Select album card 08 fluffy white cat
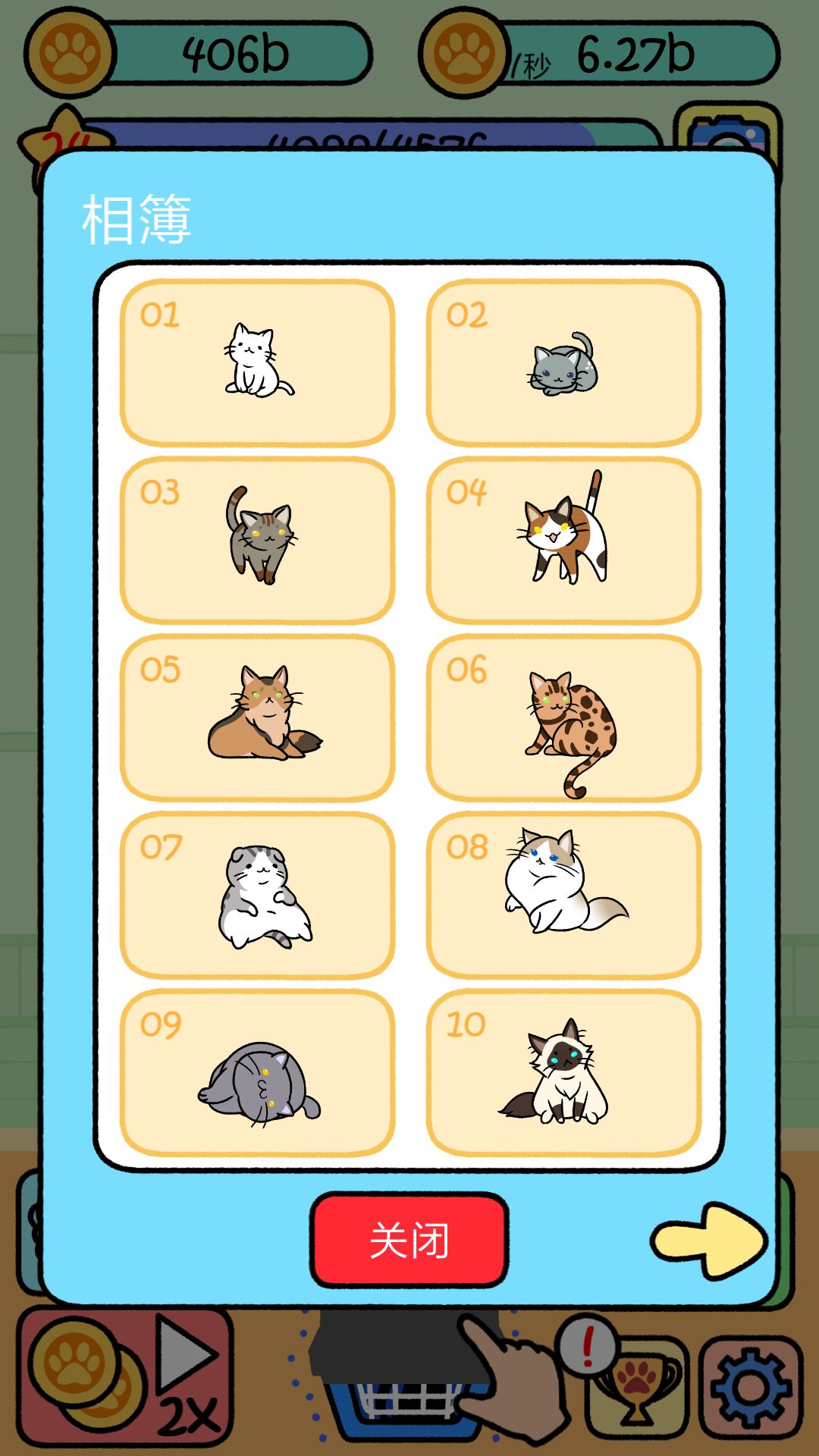 563,895
